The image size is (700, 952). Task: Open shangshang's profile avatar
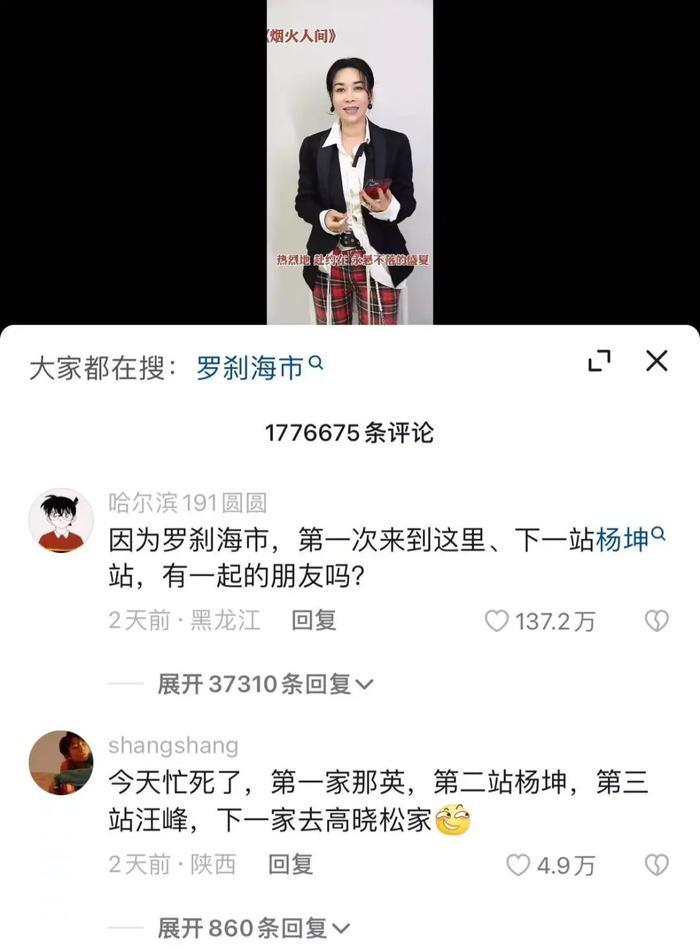(x=61, y=762)
